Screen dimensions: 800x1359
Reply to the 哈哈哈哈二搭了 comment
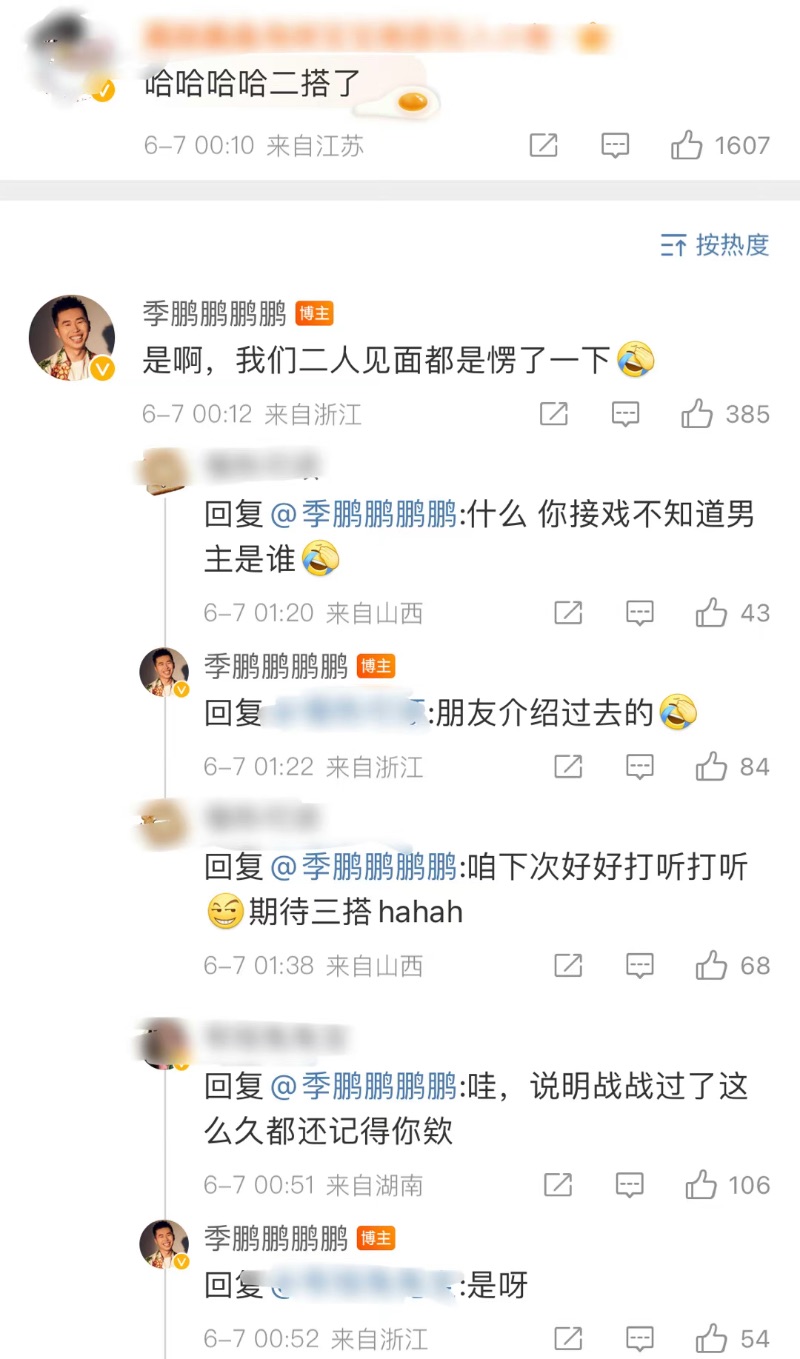615,146
